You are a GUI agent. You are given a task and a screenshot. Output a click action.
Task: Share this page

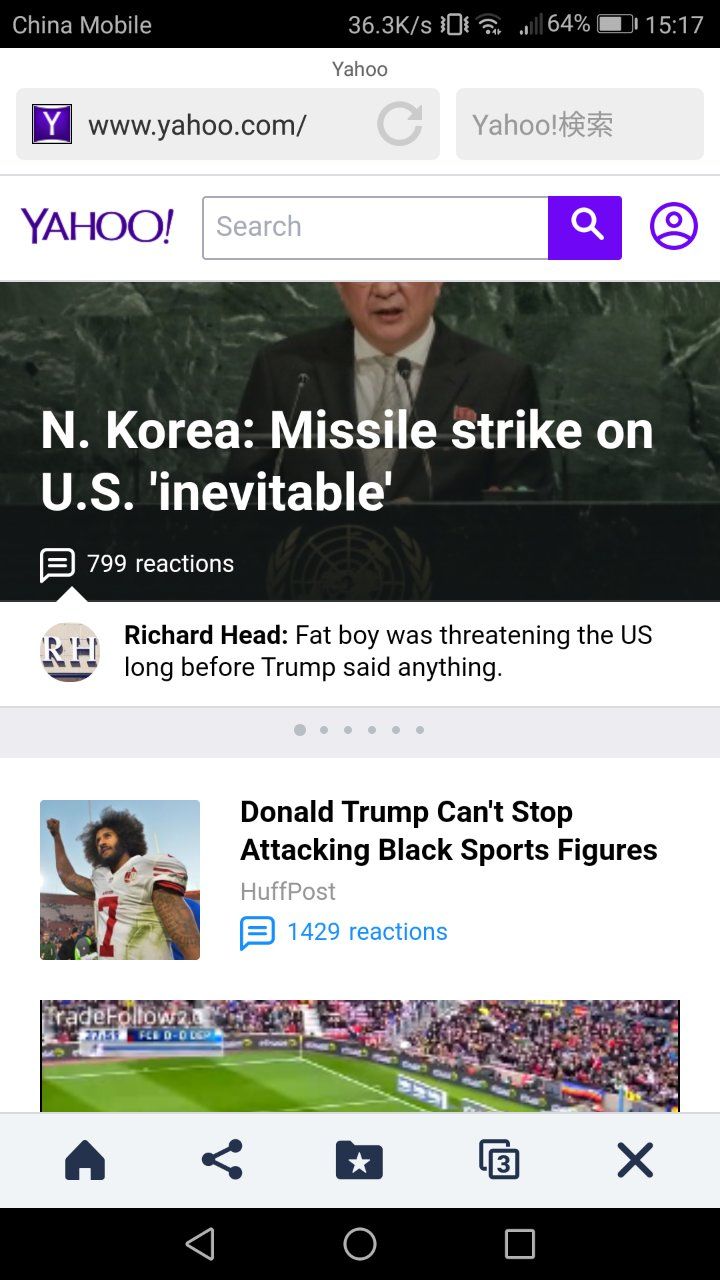click(222, 1160)
